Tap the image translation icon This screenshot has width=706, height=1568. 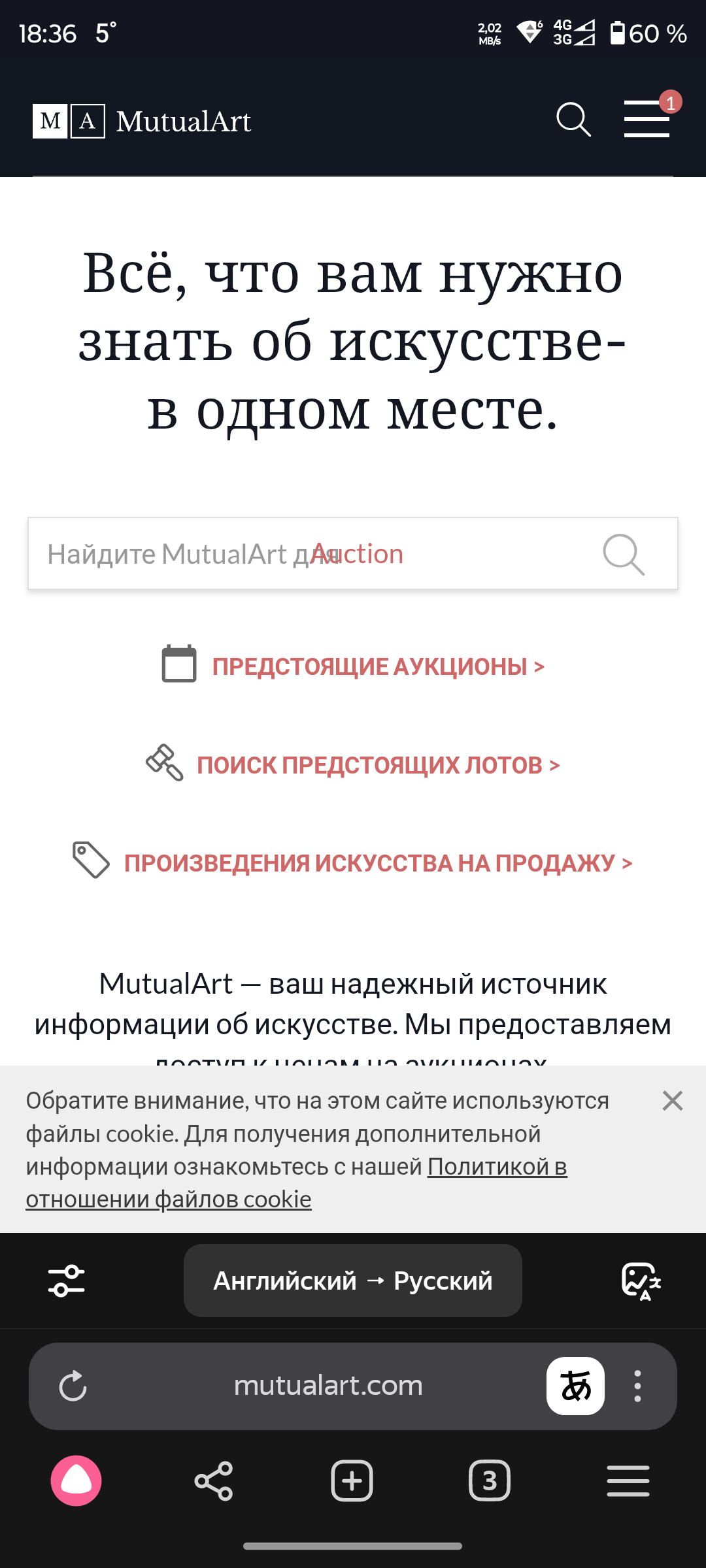coord(641,1281)
